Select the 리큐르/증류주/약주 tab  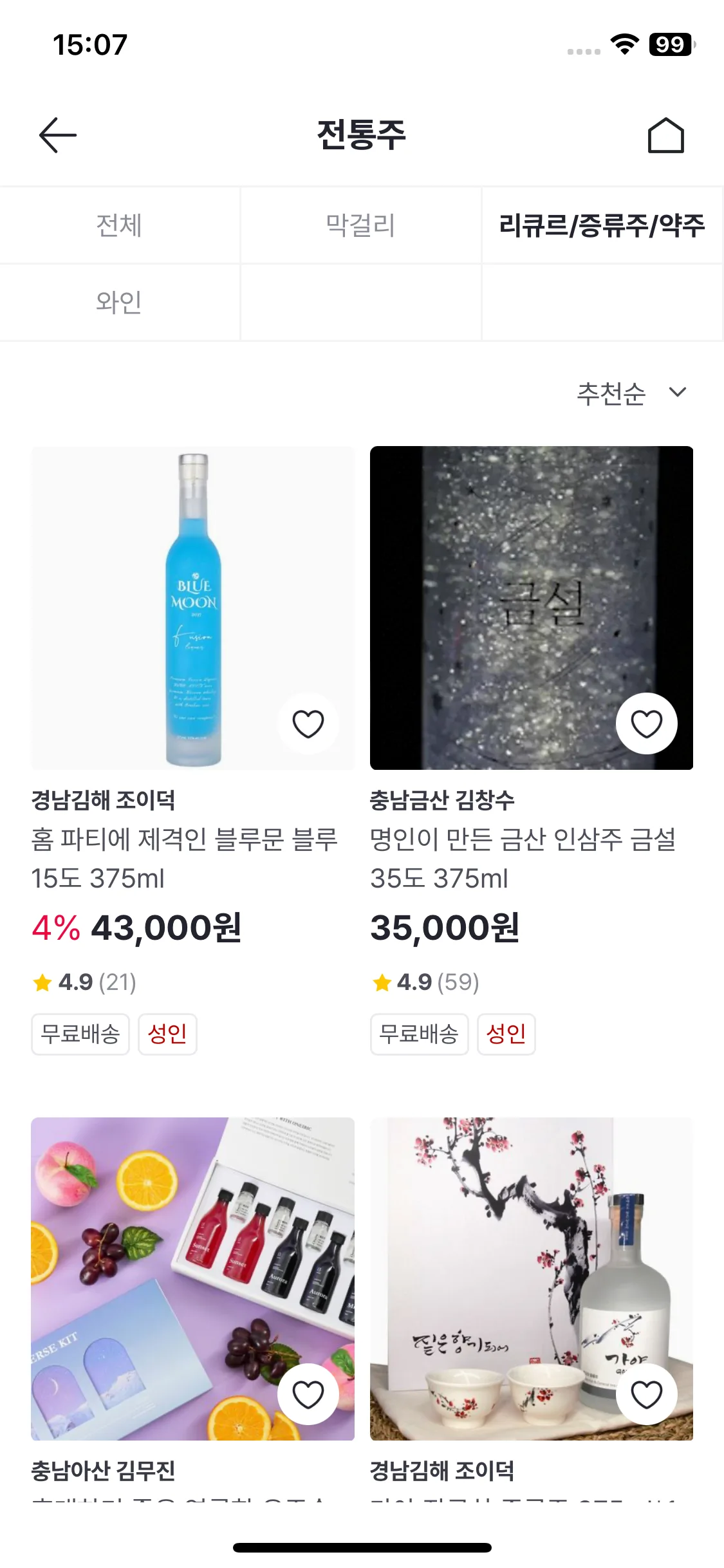(602, 225)
